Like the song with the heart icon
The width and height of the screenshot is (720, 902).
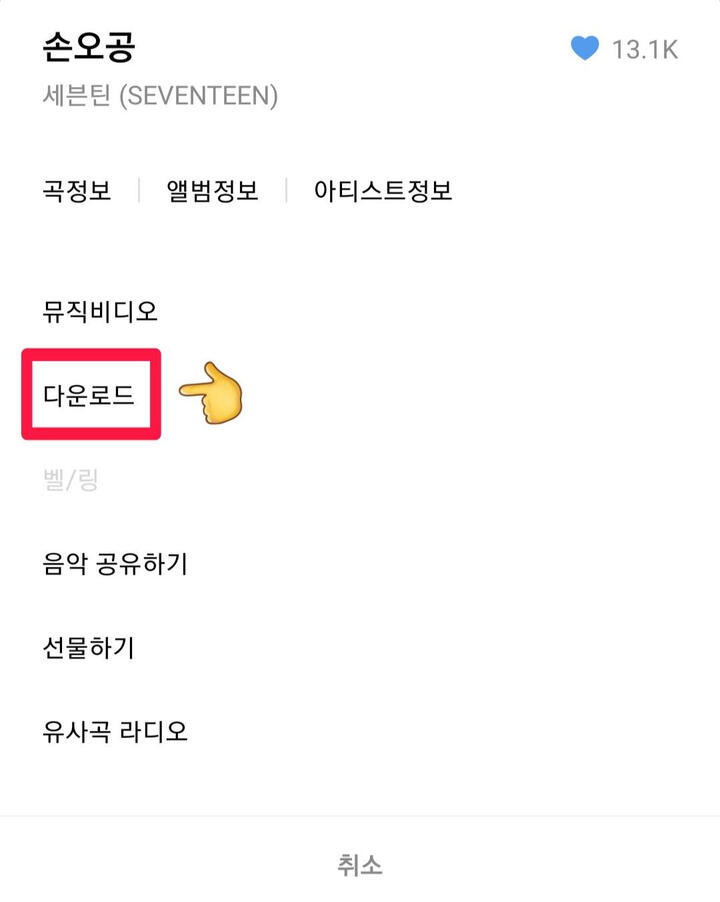tap(585, 48)
